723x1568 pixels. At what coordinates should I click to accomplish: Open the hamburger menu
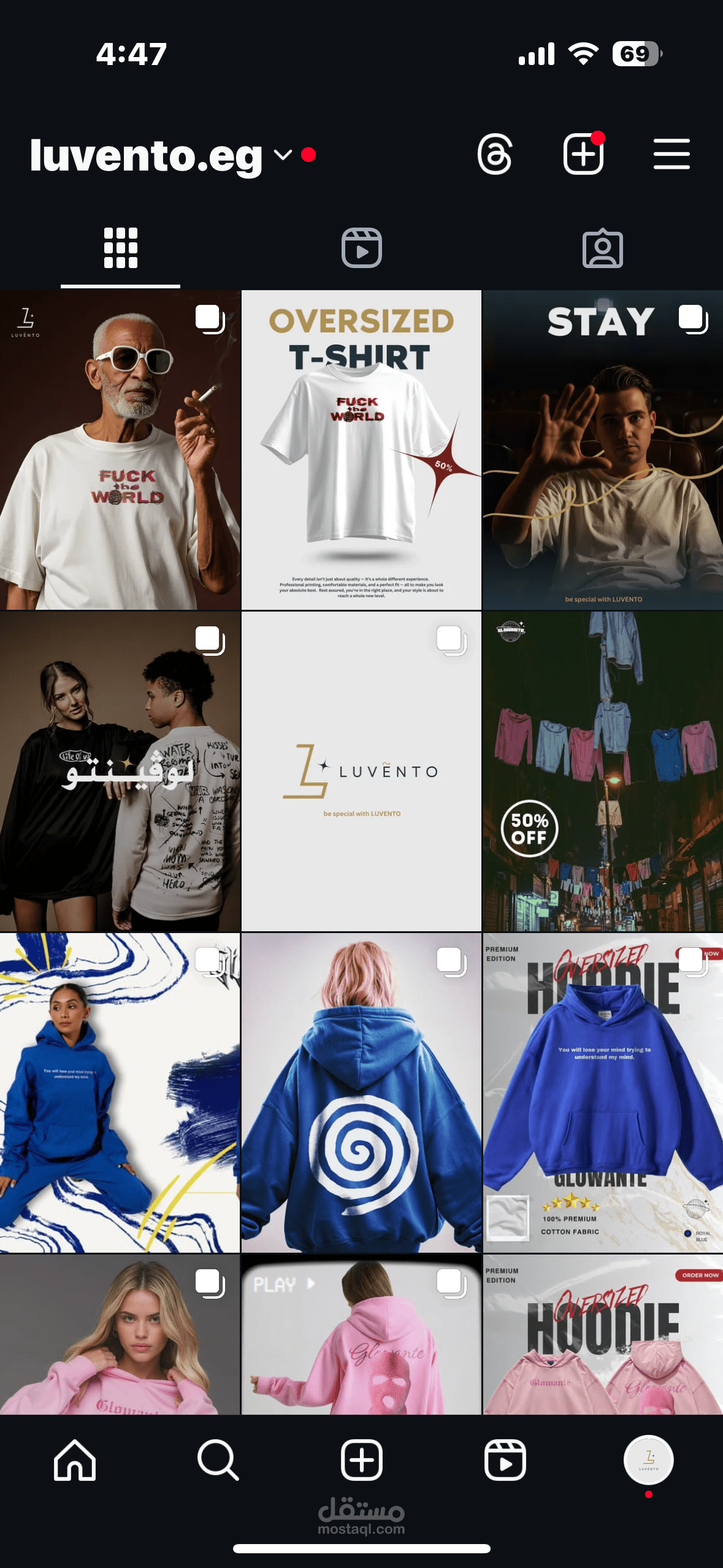[x=671, y=154]
